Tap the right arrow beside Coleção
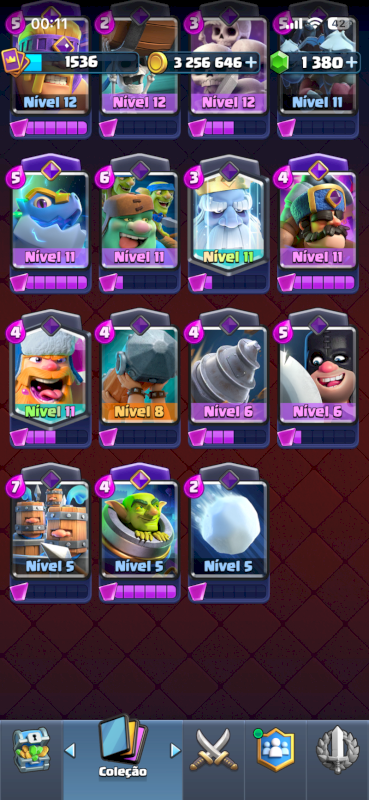 (x=175, y=750)
